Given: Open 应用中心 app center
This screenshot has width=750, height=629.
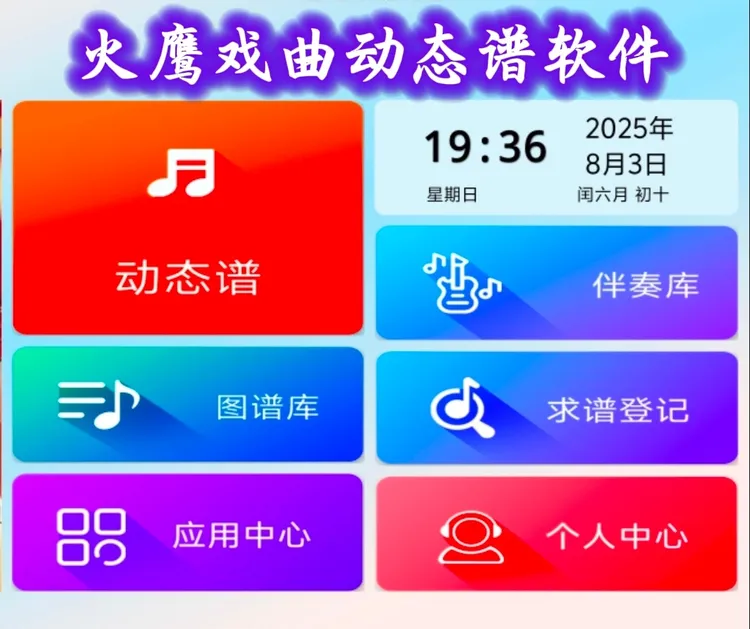Looking at the screenshot, I should (188, 532).
